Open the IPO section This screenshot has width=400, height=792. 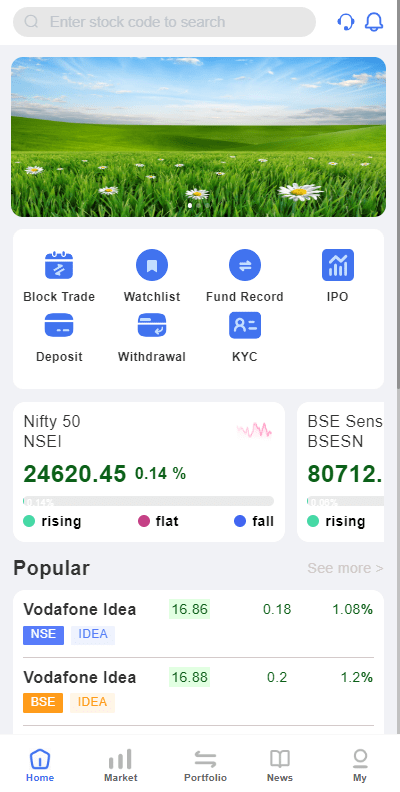[x=338, y=276]
